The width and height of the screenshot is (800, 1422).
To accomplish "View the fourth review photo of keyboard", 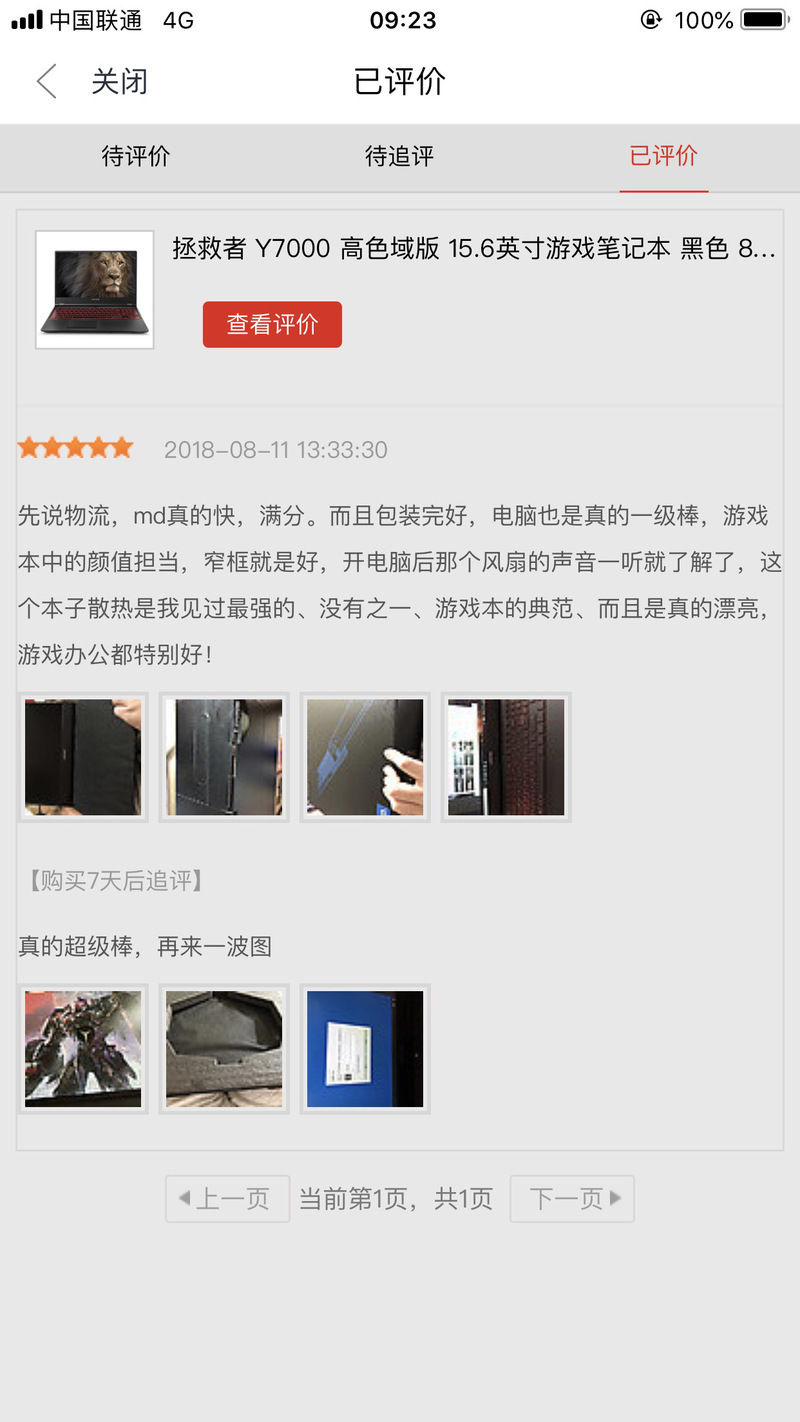I will click(x=506, y=757).
